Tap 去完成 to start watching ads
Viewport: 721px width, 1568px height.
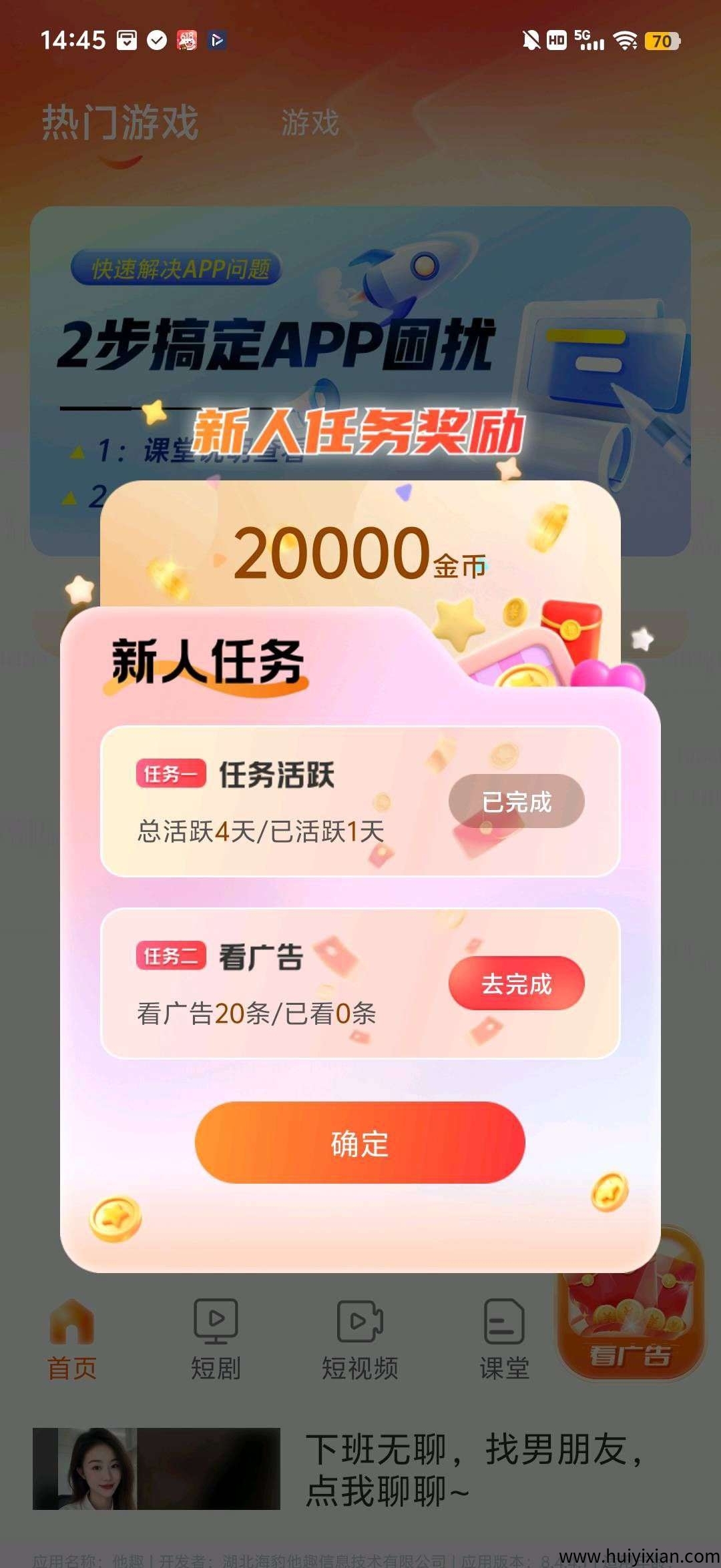[518, 984]
